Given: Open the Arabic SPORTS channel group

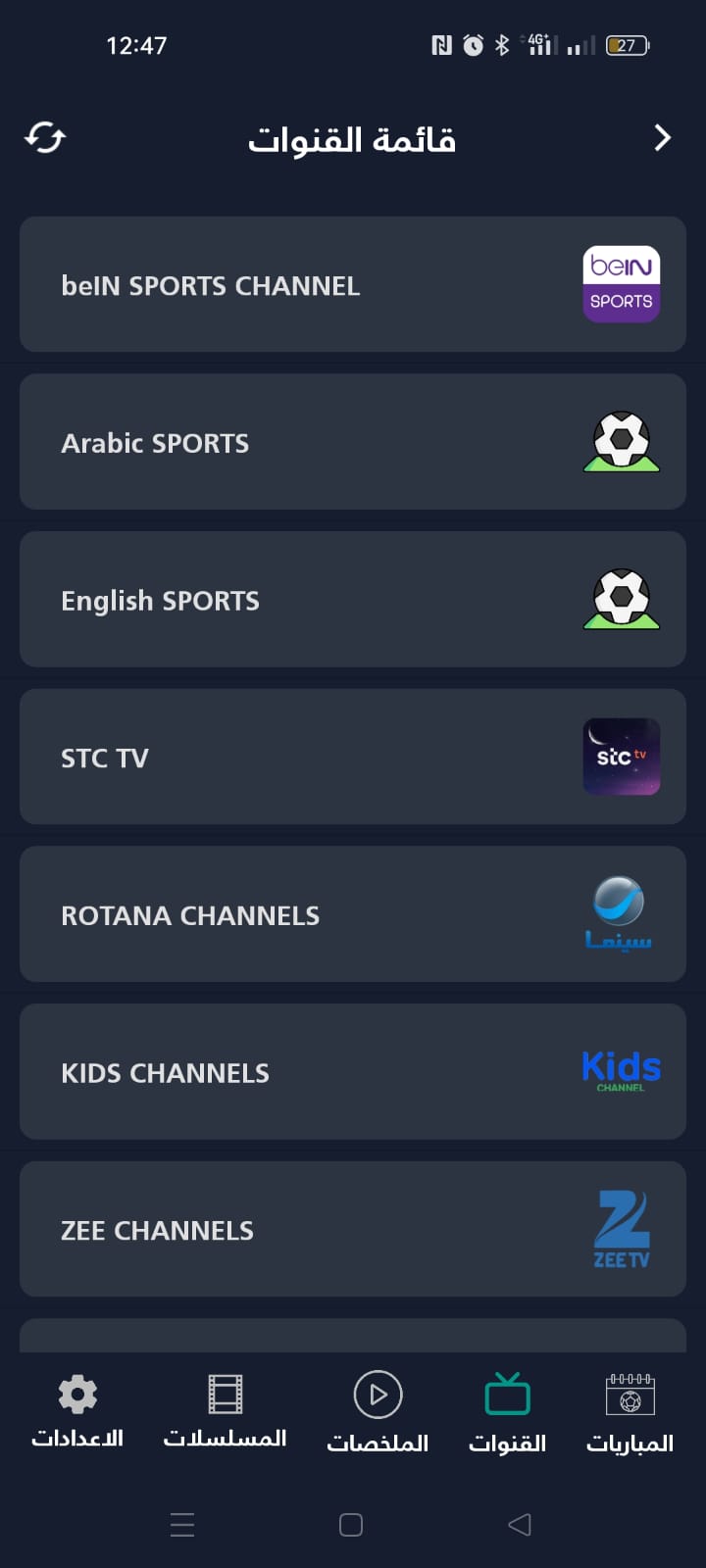Looking at the screenshot, I should pos(353,442).
